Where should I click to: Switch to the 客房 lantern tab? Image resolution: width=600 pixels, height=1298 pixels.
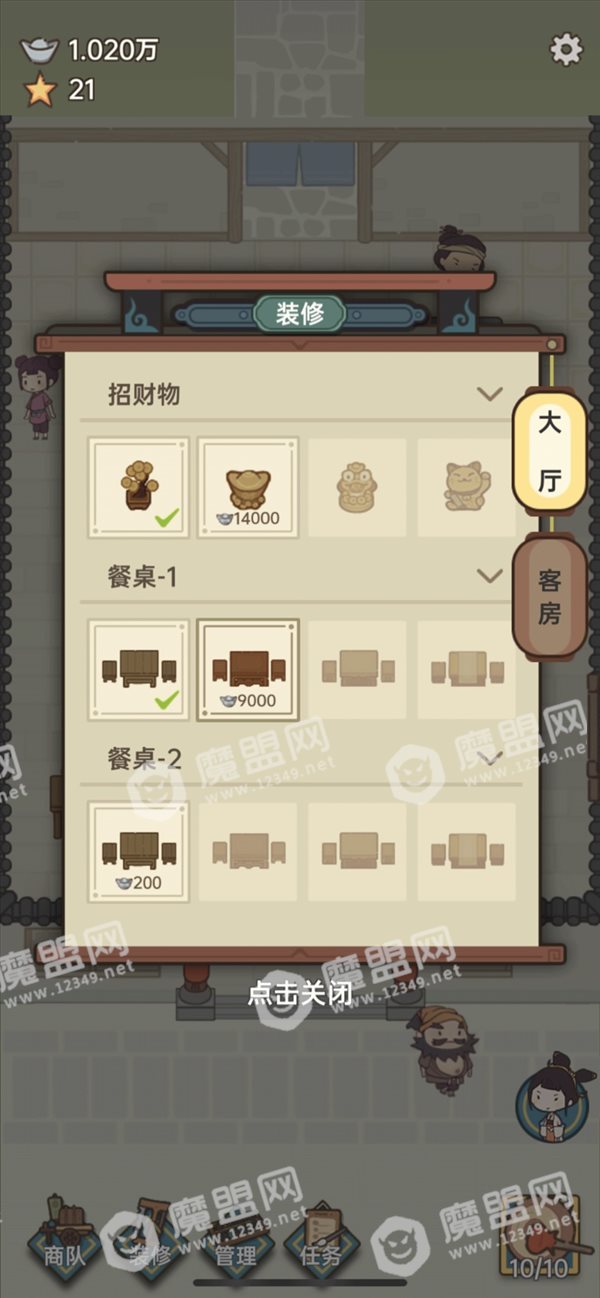coord(549,598)
